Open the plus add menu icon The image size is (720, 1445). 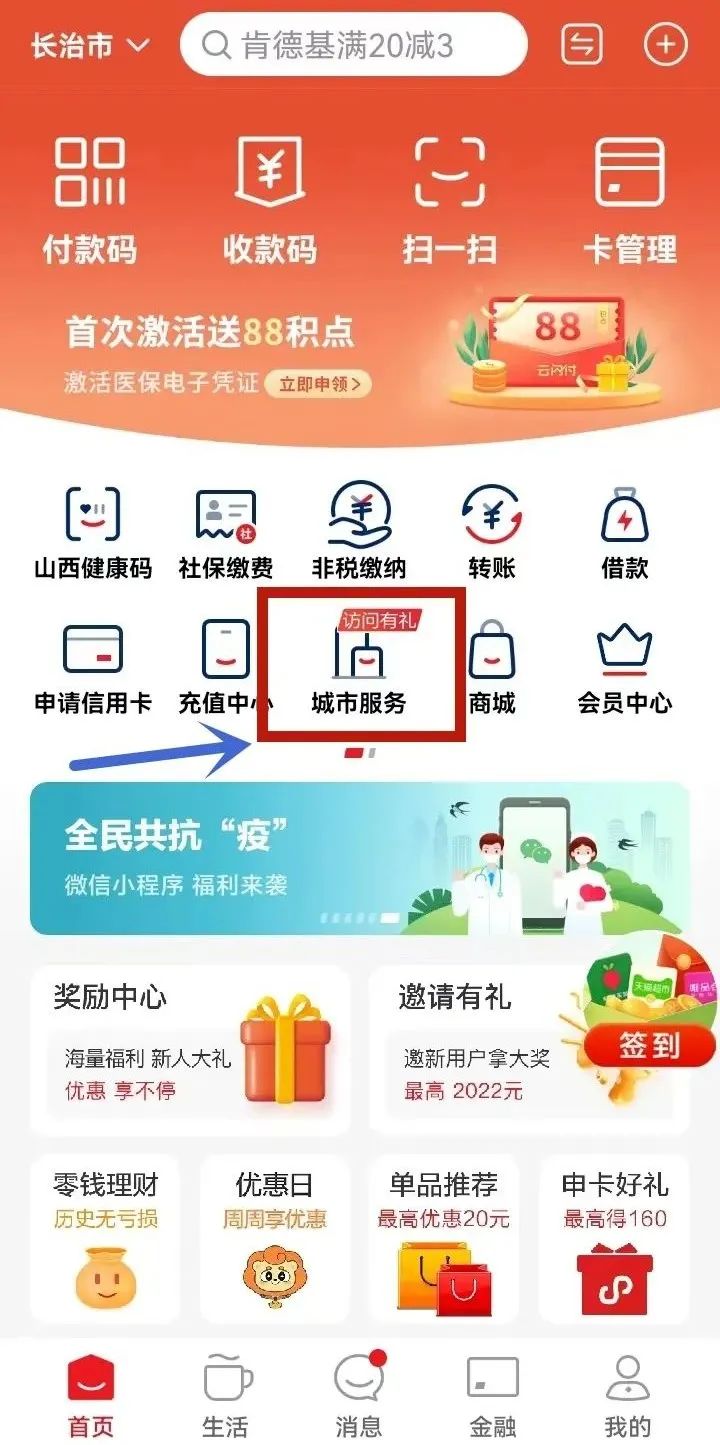(665, 45)
